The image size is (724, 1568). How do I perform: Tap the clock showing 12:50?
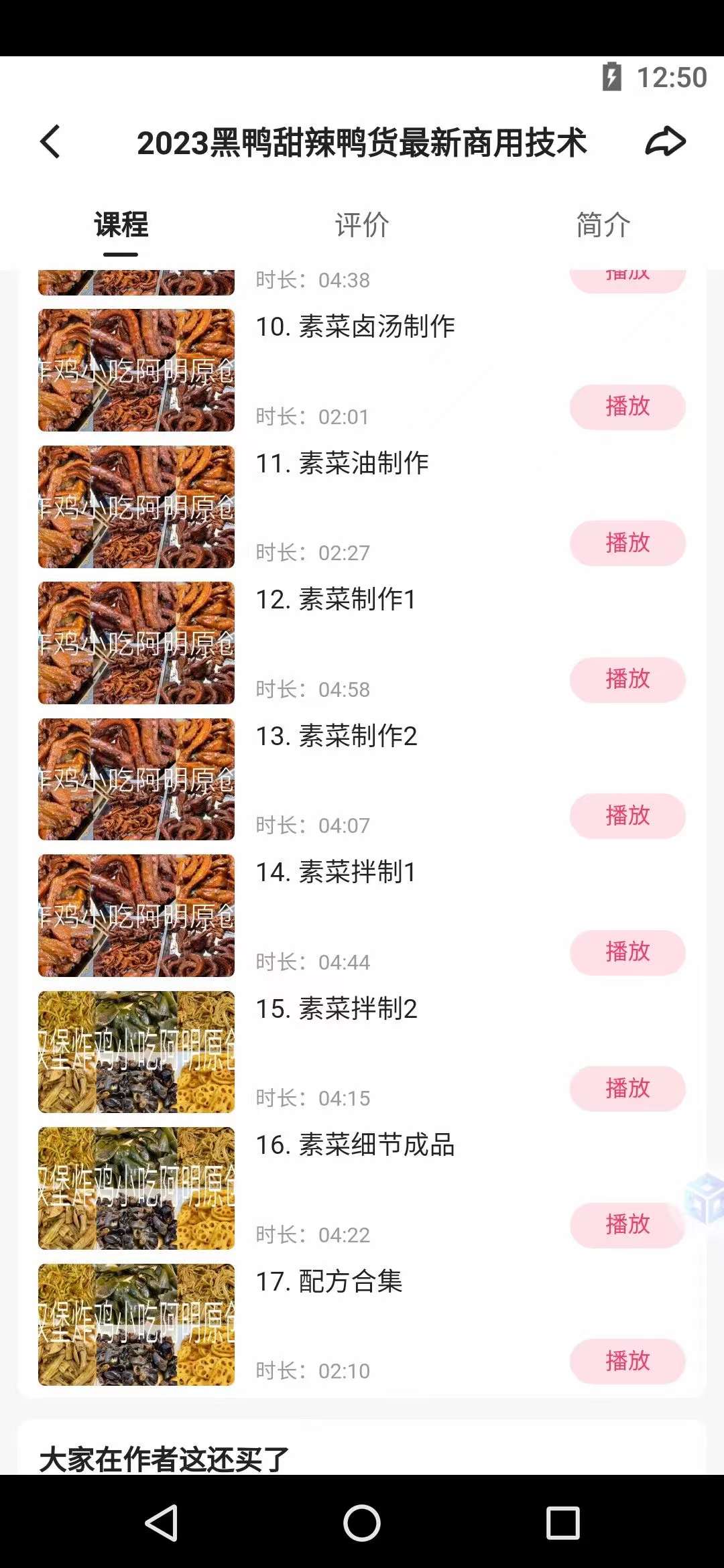(670, 76)
